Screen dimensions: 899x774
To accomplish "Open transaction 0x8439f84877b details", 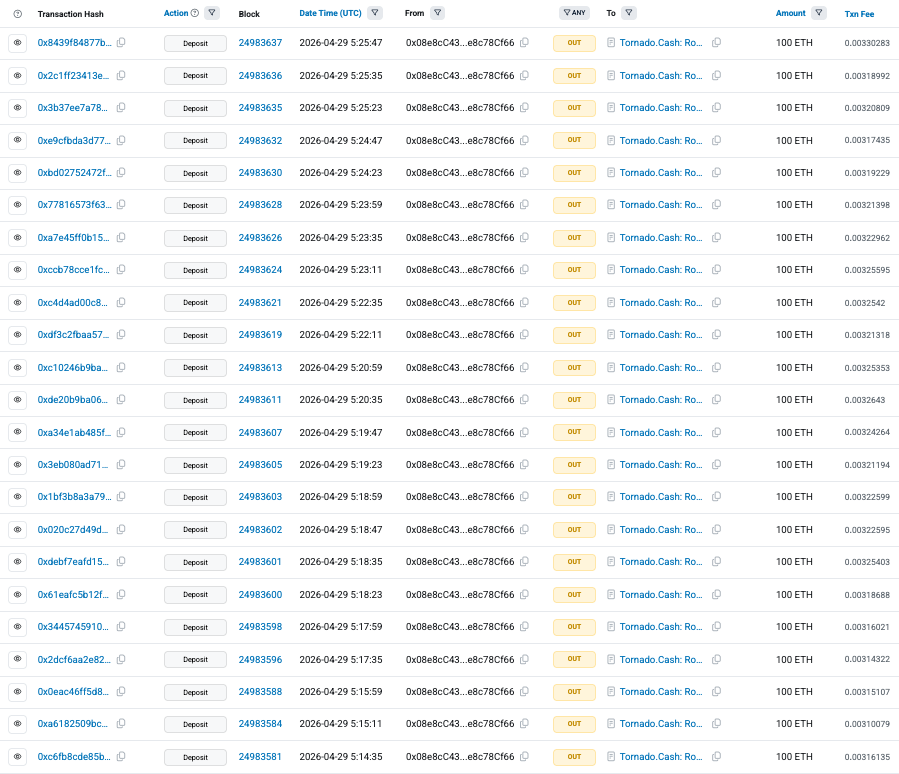I will click(75, 43).
